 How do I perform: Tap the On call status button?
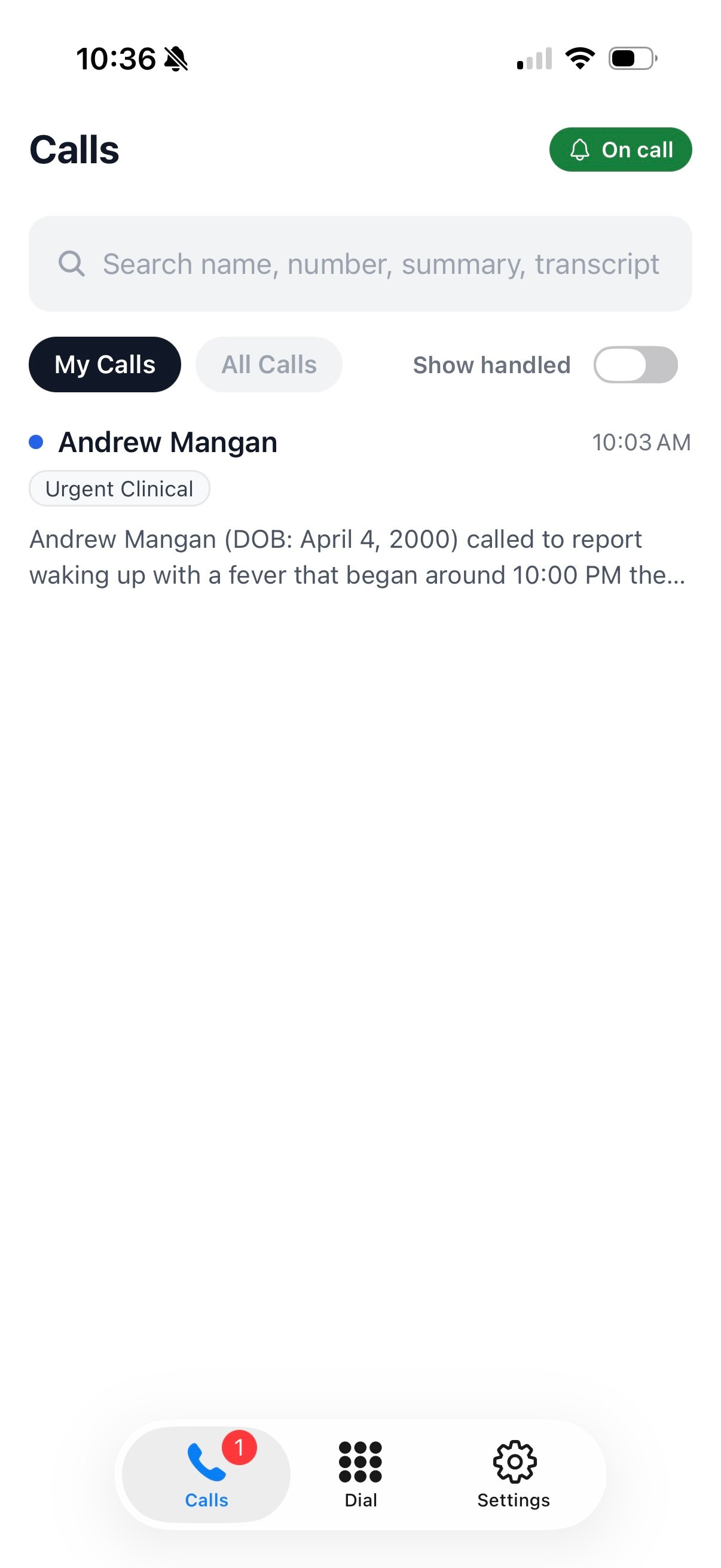(620, 149)
